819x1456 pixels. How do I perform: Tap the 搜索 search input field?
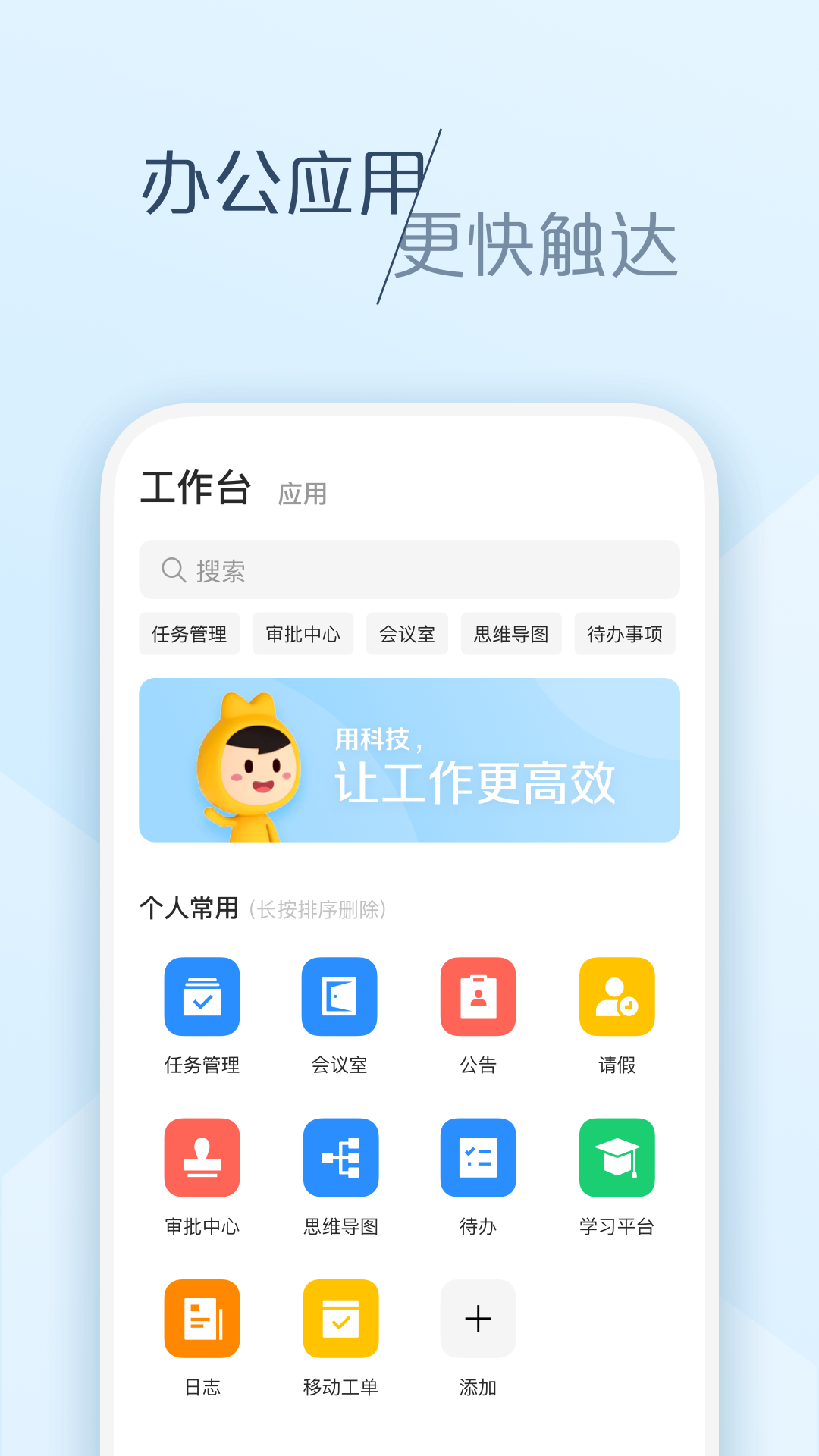tap(409, 570)
